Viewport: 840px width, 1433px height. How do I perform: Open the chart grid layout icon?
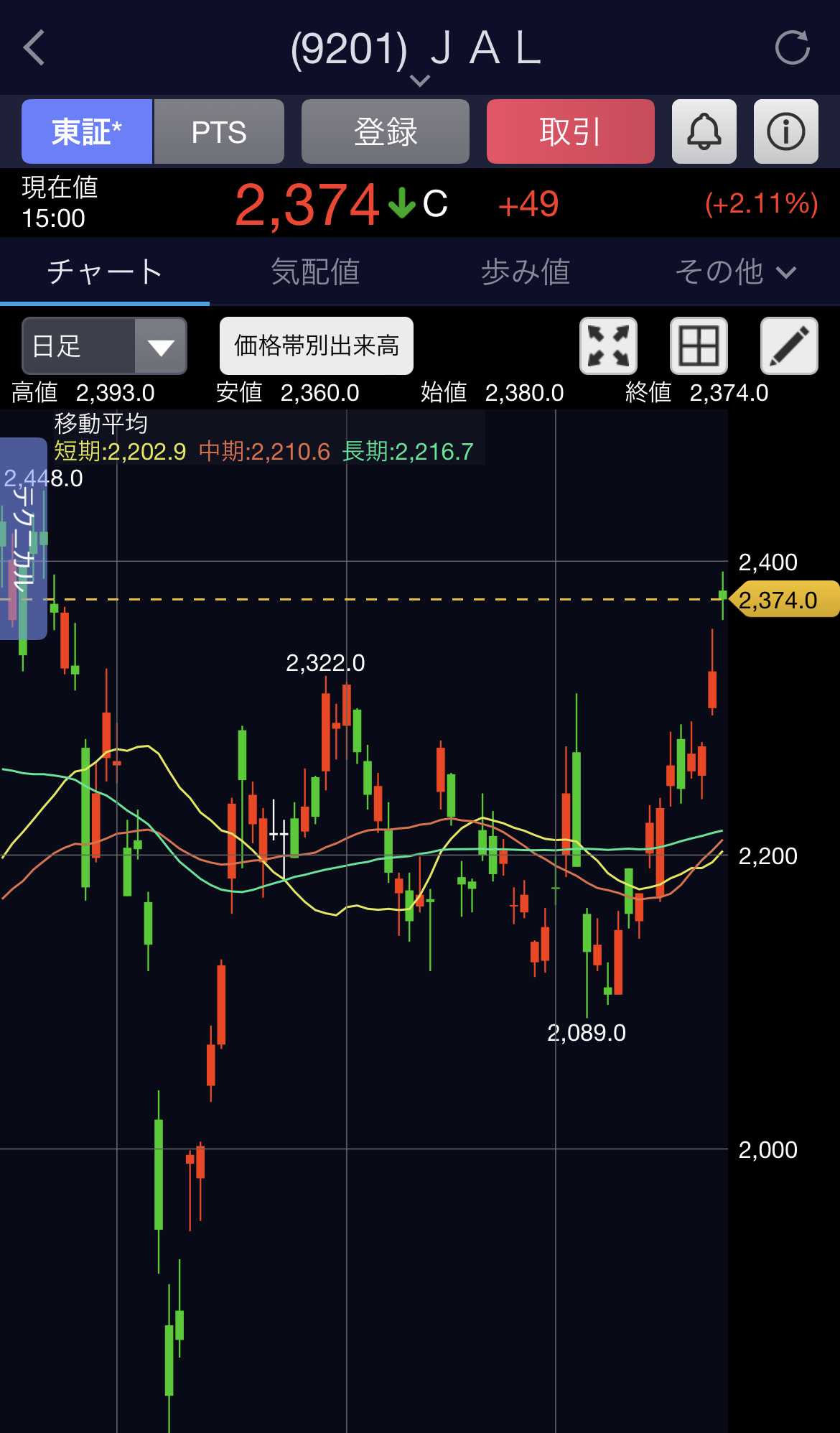point(699,346)
